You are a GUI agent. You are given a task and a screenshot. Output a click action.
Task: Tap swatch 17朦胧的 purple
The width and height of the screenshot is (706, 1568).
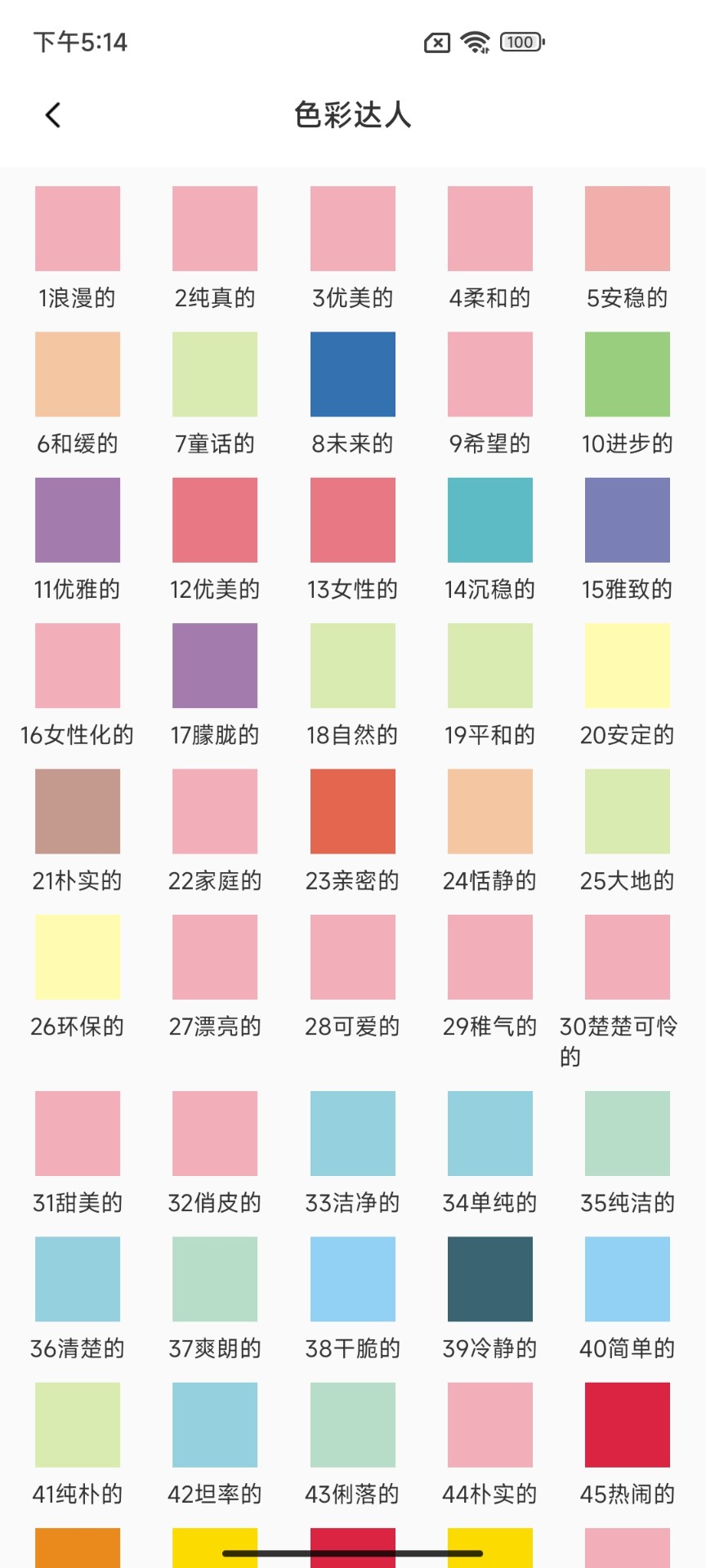pyautogui.click(x=214, y=665)
